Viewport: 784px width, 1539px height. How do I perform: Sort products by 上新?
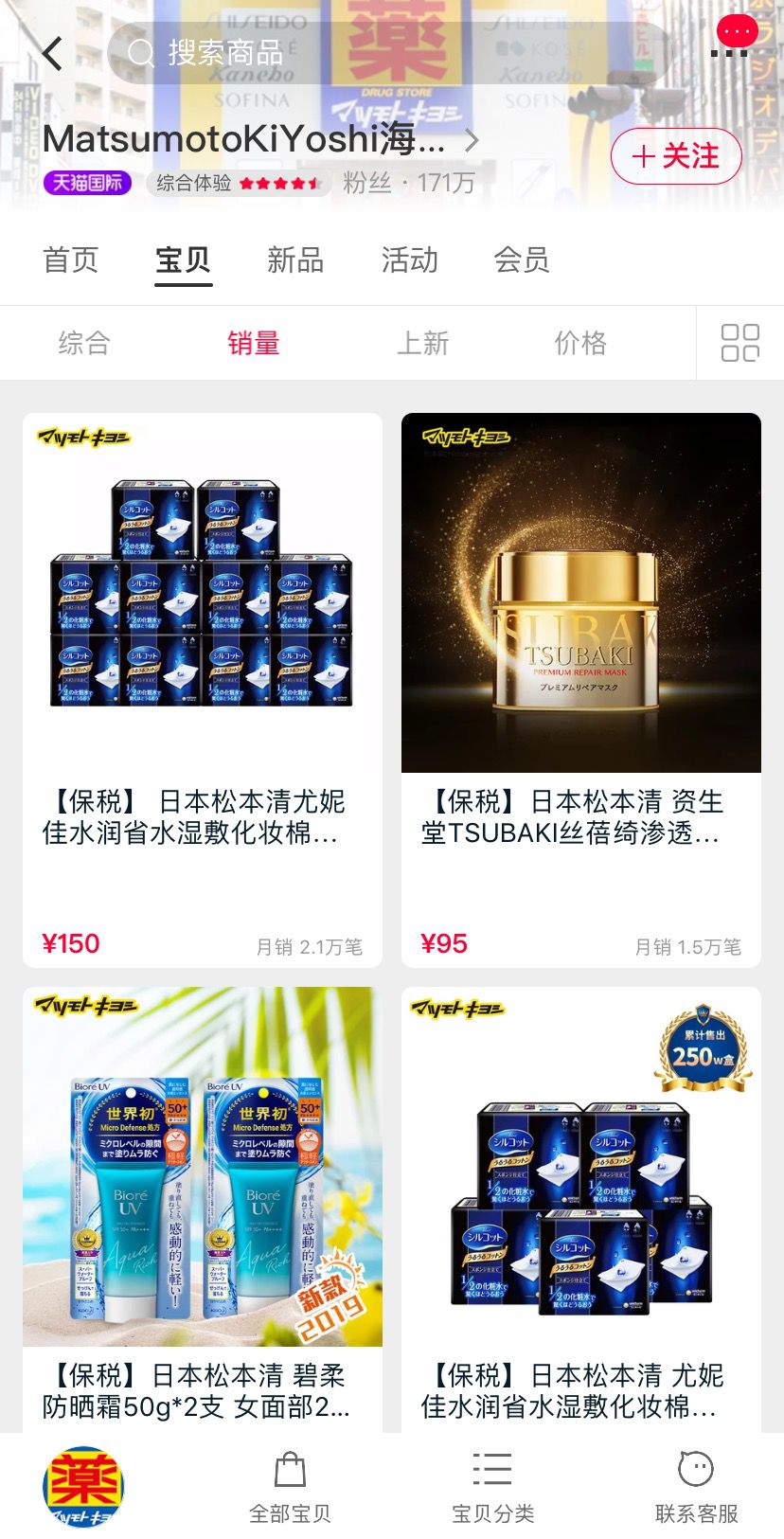(x=422, y=343)
